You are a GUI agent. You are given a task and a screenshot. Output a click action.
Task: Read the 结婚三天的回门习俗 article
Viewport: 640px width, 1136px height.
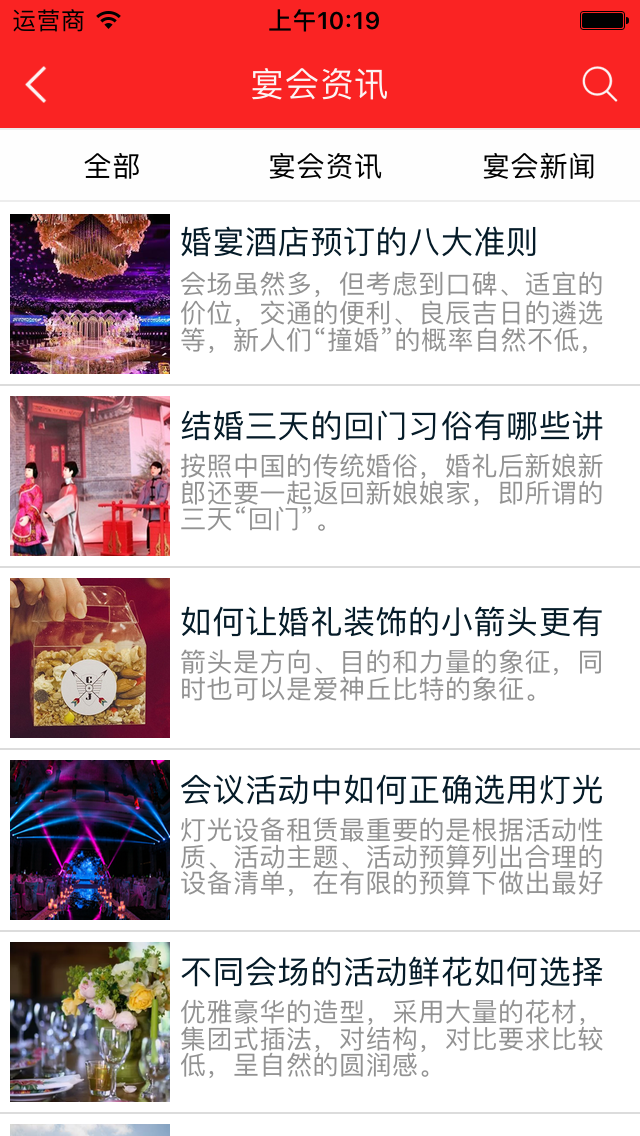[x=391, y=426]
